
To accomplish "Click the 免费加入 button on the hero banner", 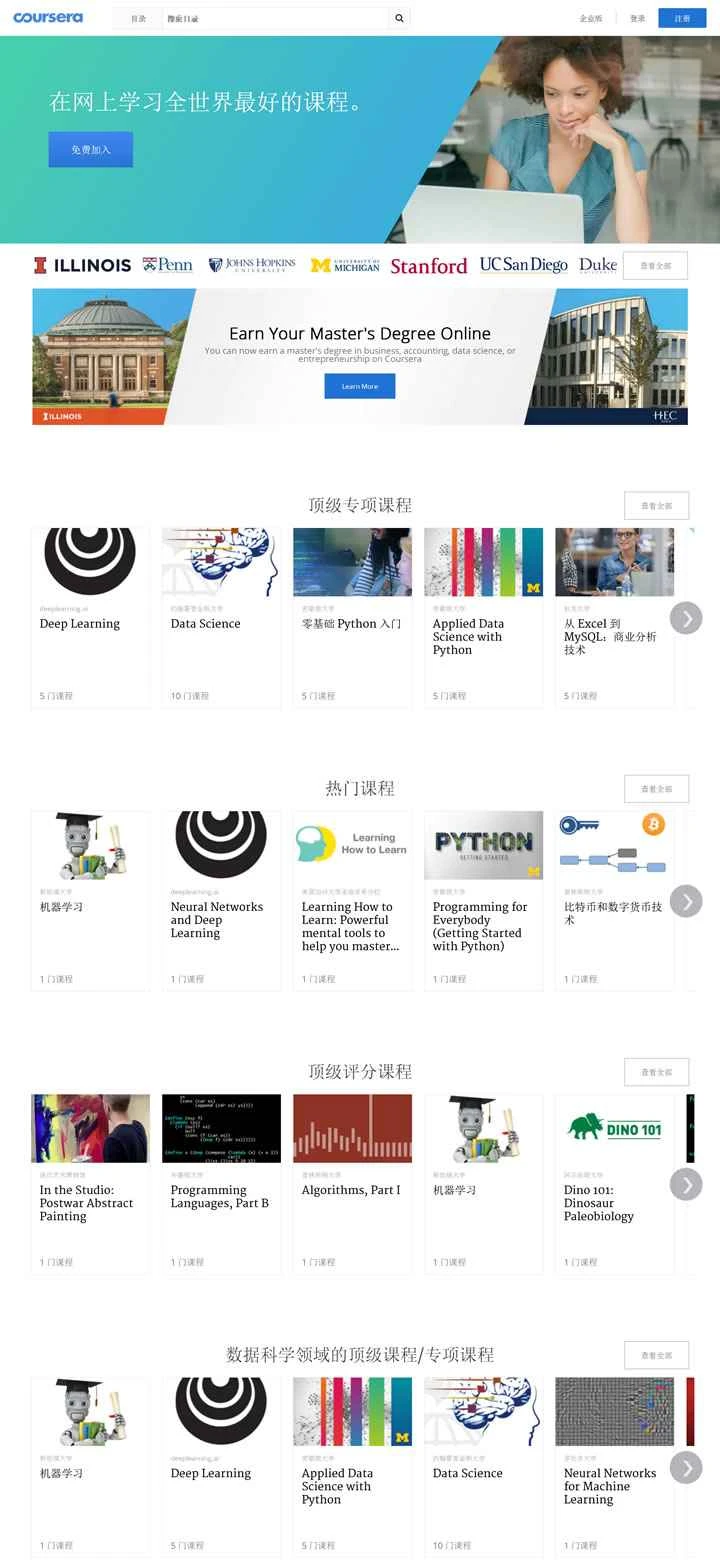I will [90, 148].
